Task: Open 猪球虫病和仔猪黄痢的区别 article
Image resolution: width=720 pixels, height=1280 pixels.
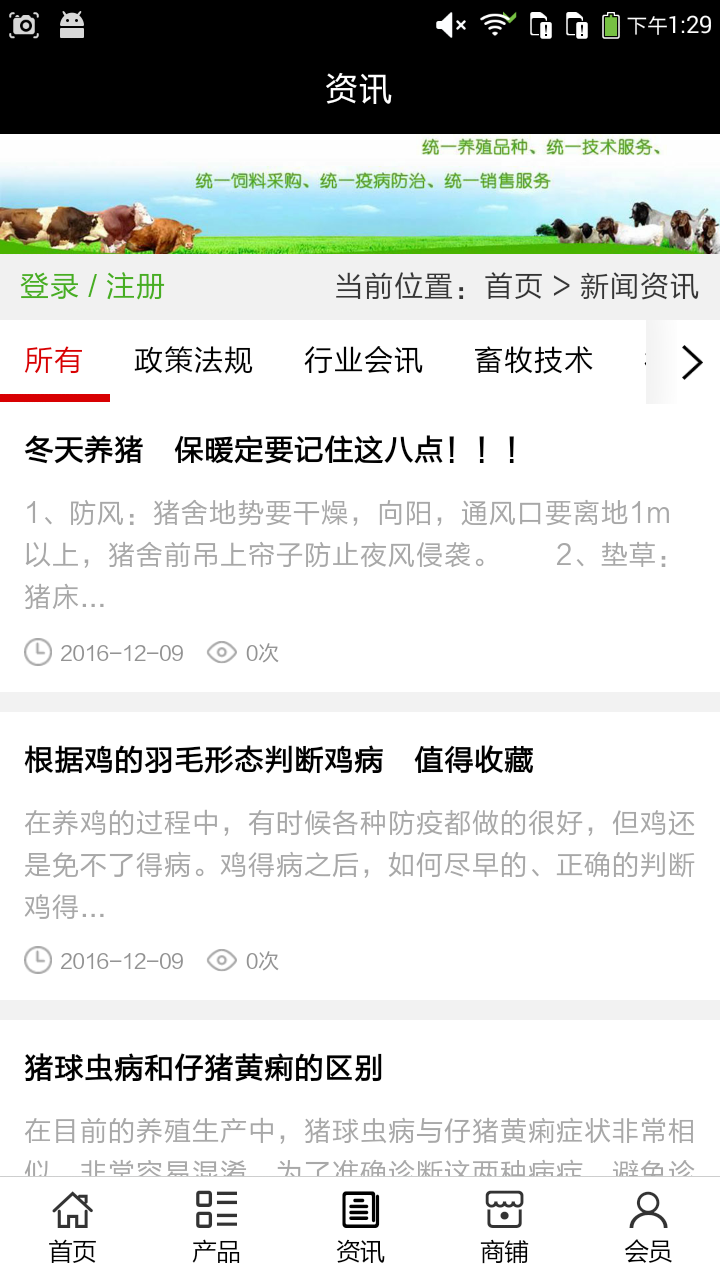Action: [204, 1068]
